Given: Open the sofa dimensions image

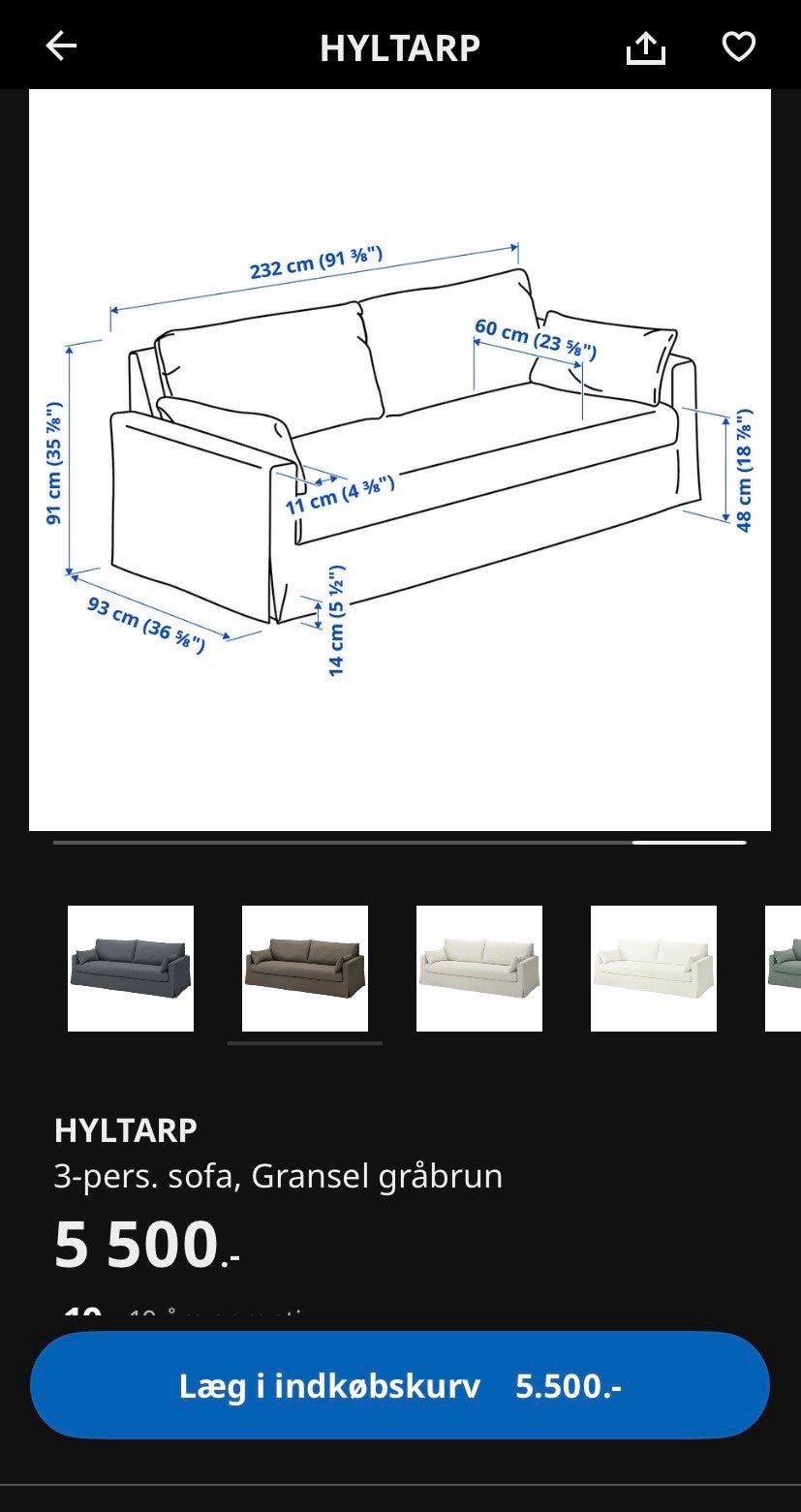Looking at the screenshot, I should pos(400,460).
